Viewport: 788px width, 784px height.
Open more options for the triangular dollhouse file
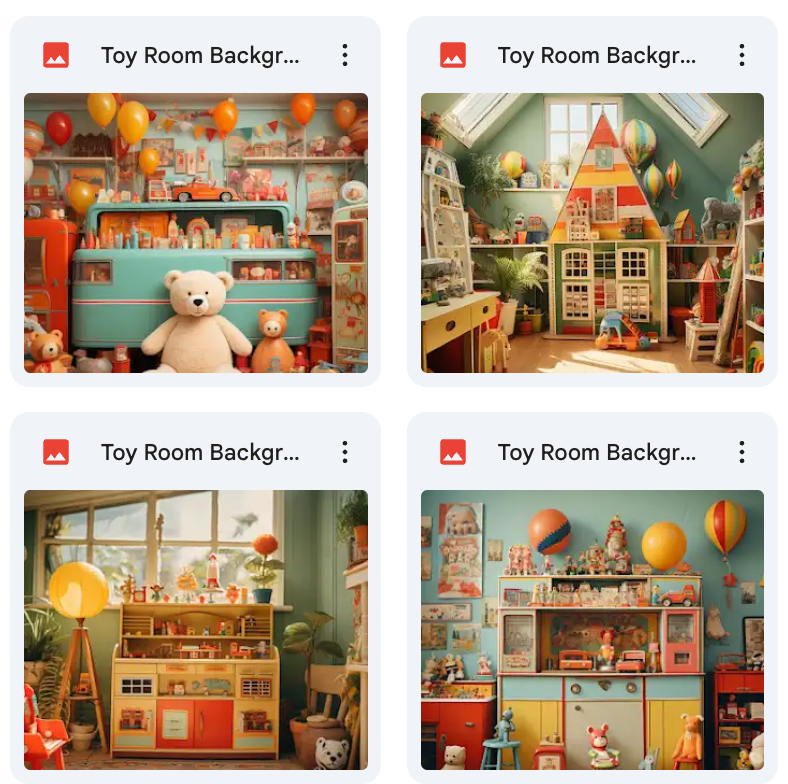pos(742,55)
